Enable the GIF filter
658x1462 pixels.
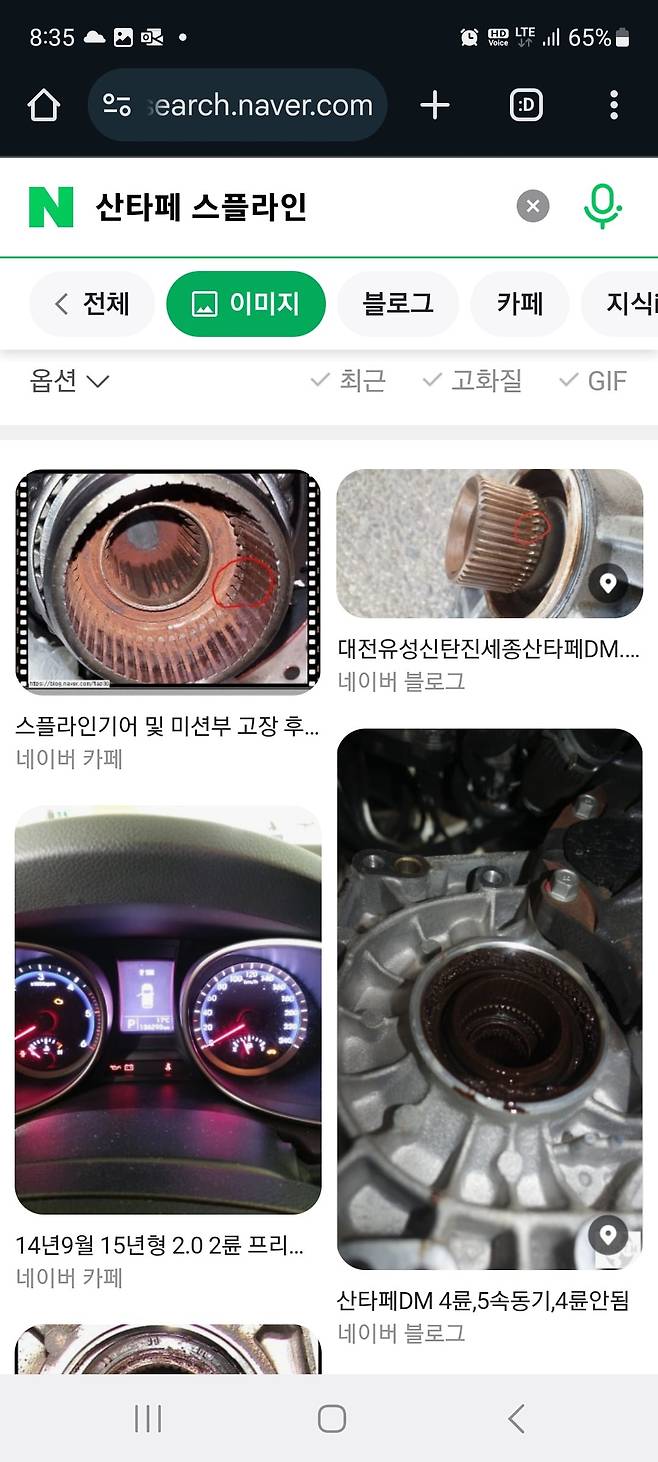click(x=593, y=381)
